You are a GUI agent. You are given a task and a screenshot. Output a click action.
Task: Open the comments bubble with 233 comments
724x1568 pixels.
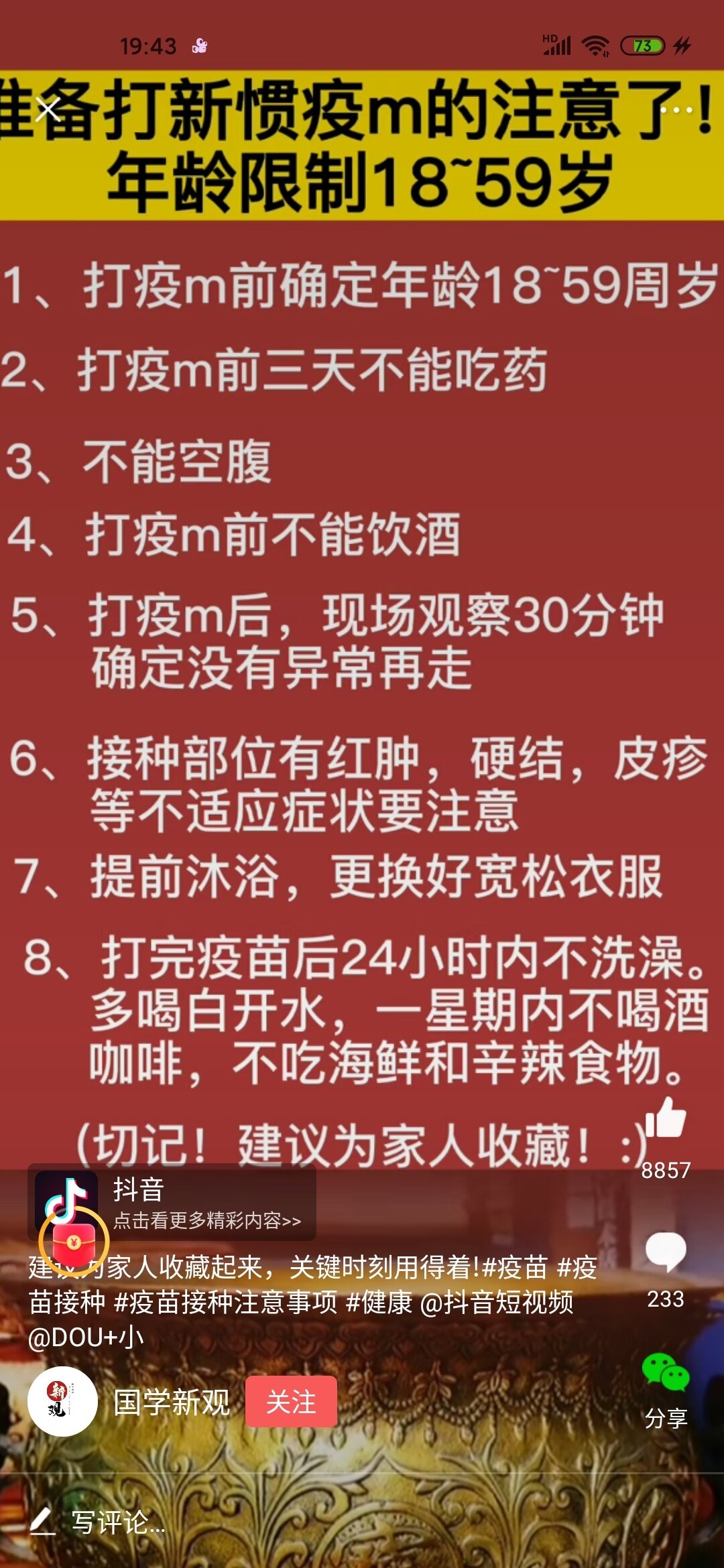click(665, 1252)
